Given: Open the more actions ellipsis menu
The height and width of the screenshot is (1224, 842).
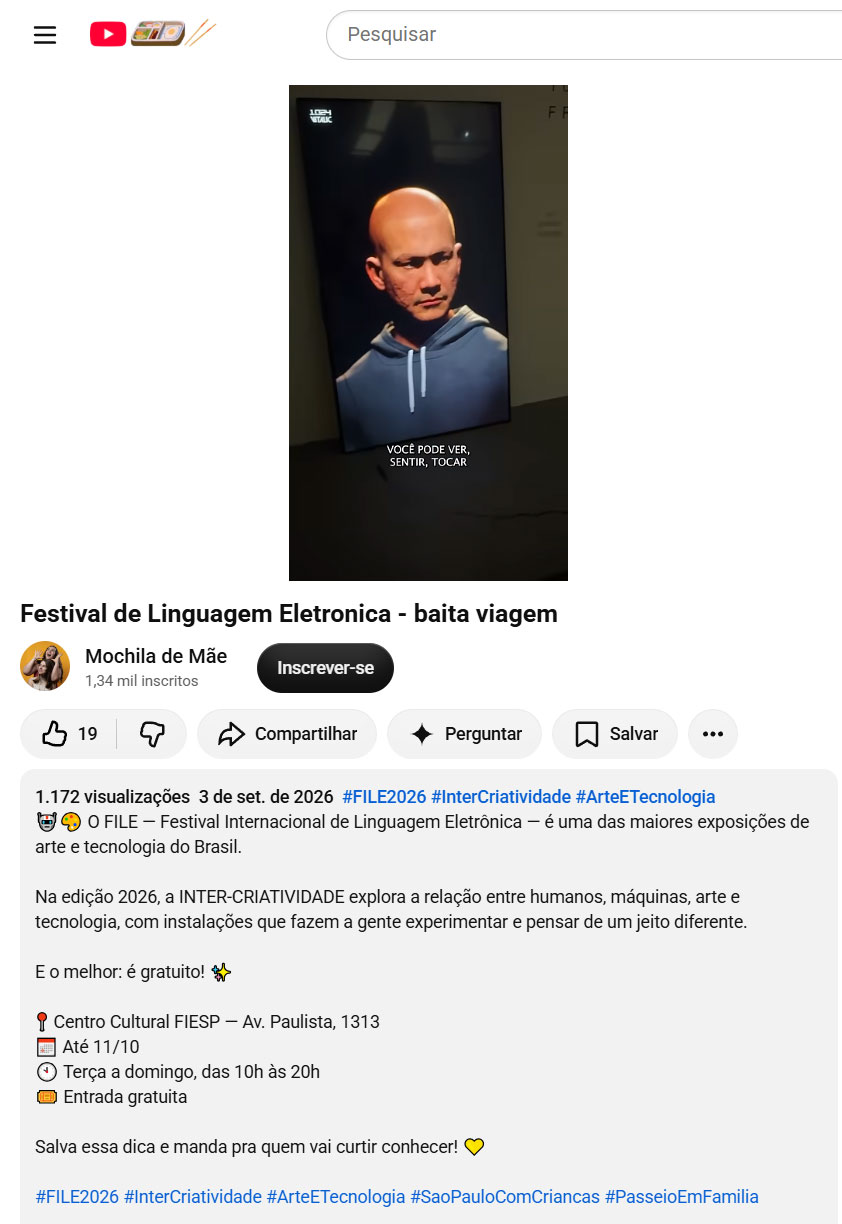Looking at the screenshot, I should (x=713, y=734).
